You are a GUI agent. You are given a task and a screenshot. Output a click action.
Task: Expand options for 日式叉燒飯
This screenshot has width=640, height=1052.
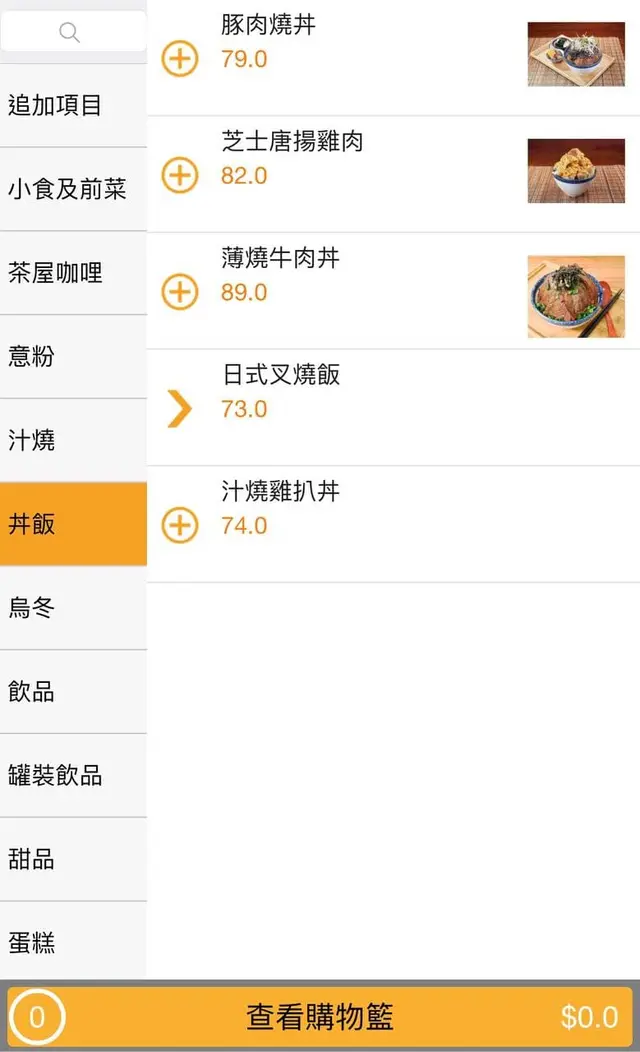pyautogui.click(x=180, y=408)
